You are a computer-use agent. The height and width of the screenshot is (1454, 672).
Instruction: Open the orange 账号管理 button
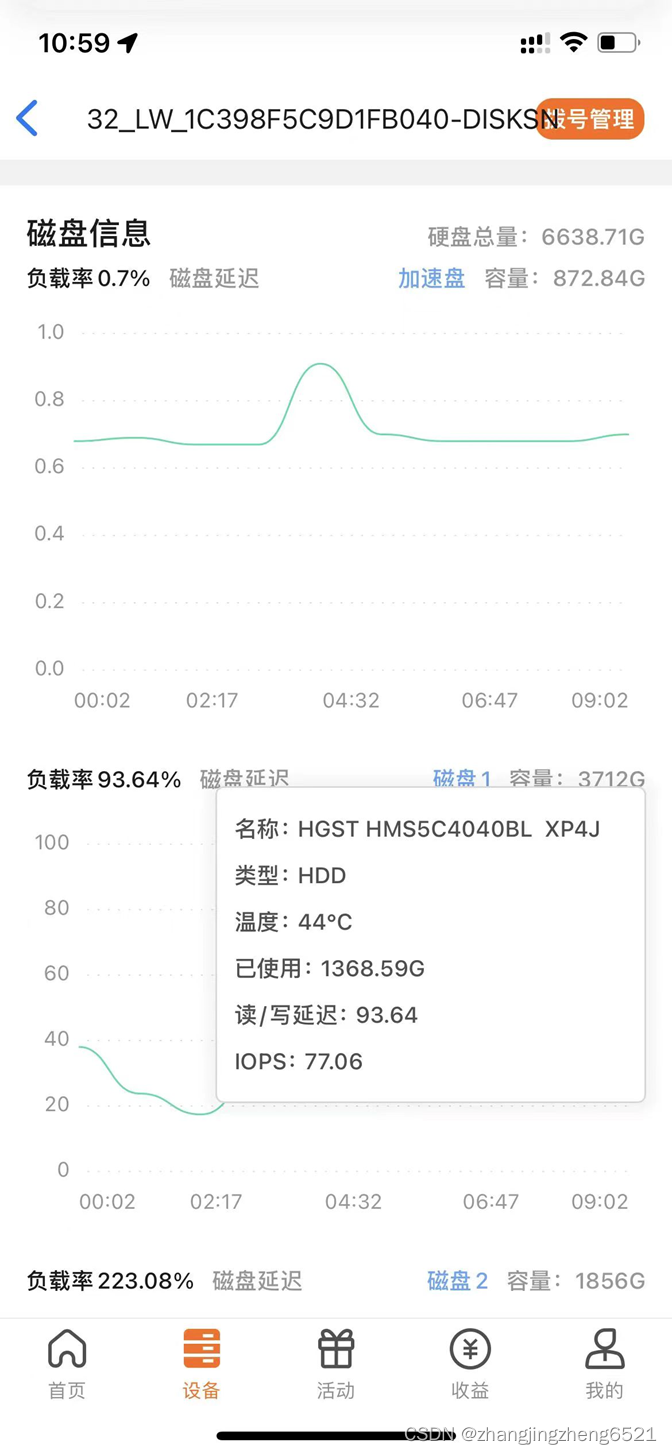point(591,119)
